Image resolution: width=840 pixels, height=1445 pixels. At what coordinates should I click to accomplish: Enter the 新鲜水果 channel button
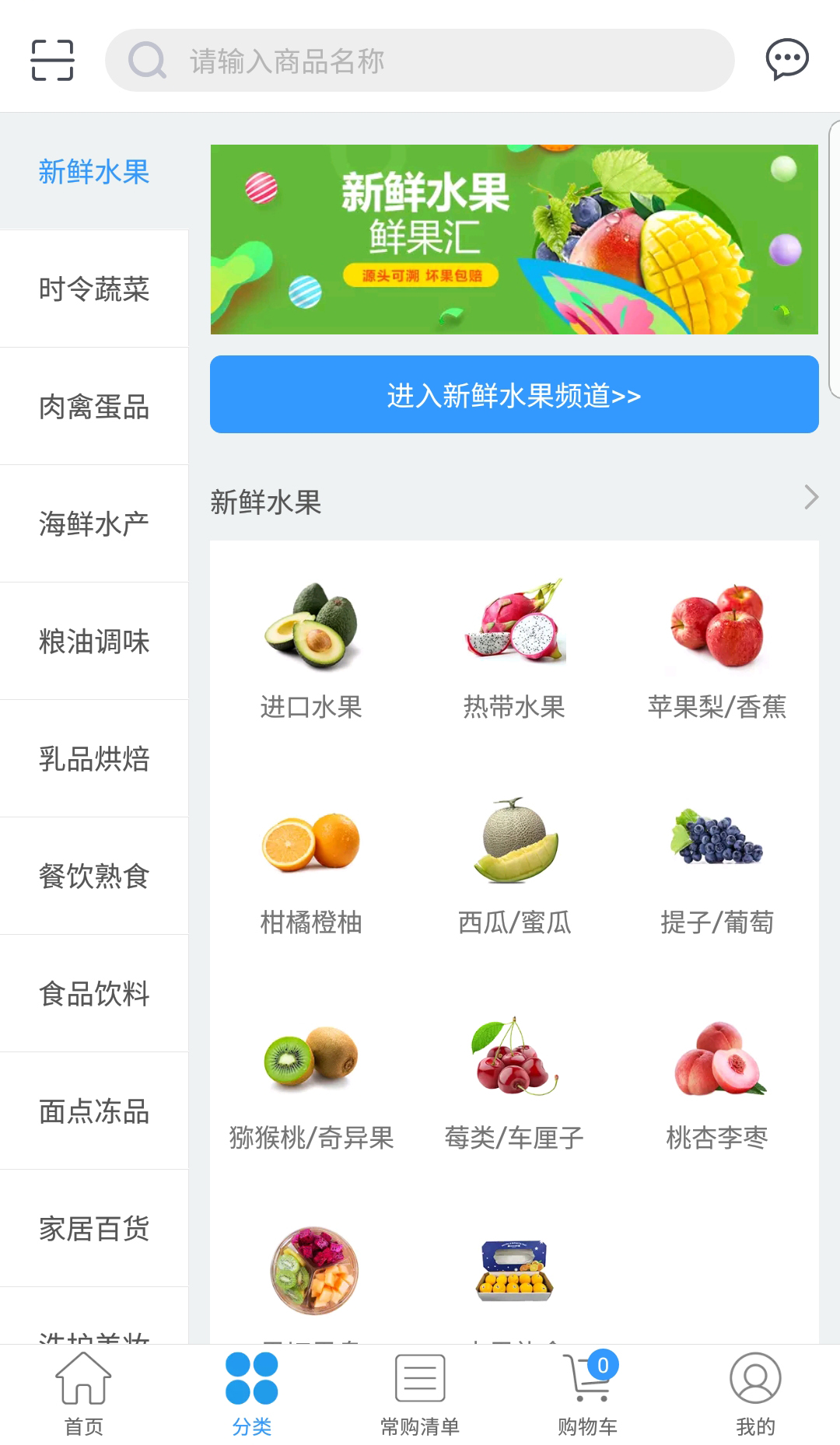514,394
